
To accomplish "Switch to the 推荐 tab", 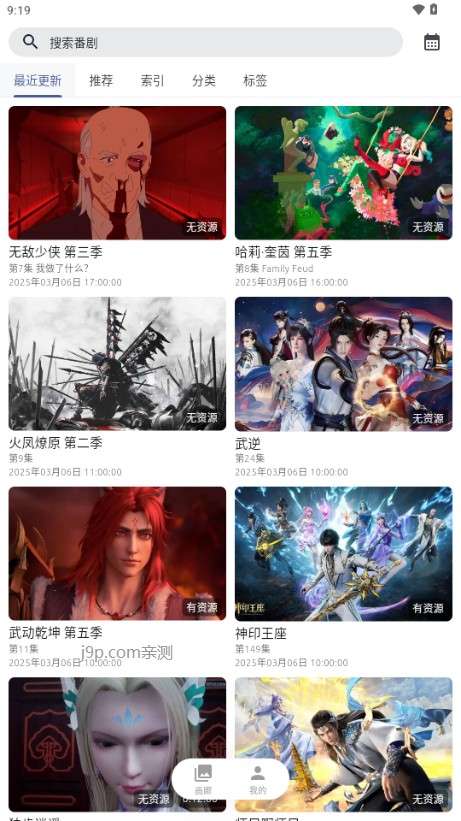I will pyautogui.click(x=101, y=81).
